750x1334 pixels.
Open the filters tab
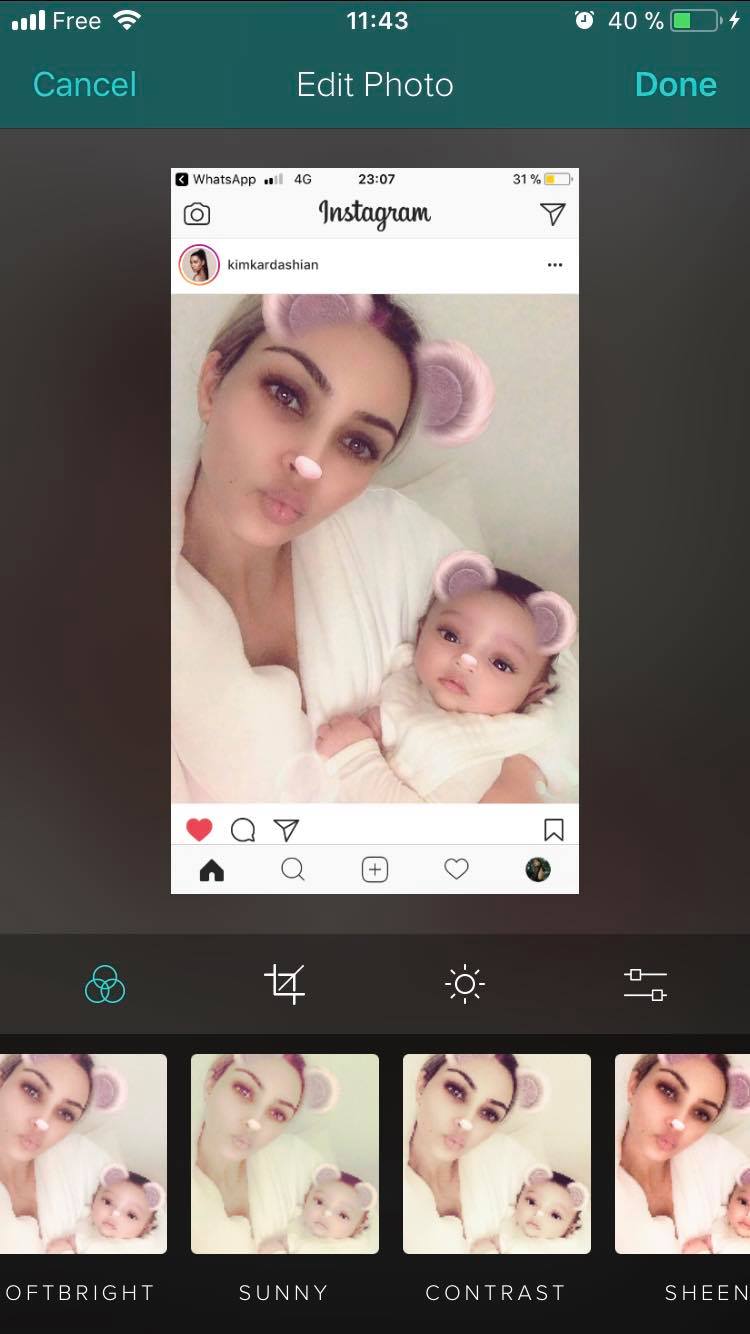[x=105, y=984]
